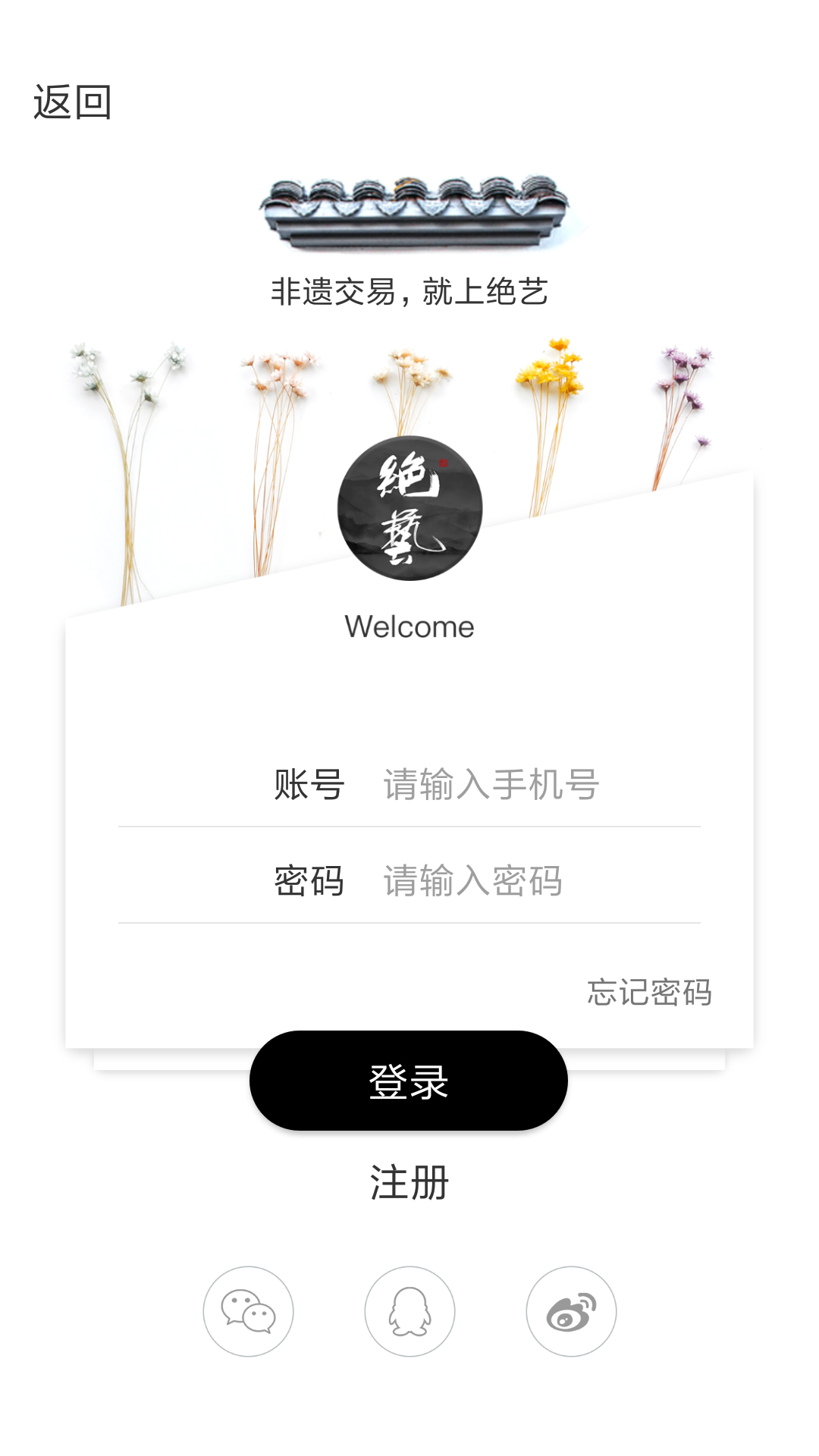Tap the black 登录 button
The image size is (819, 1456).
click(x=409, y=1081)
